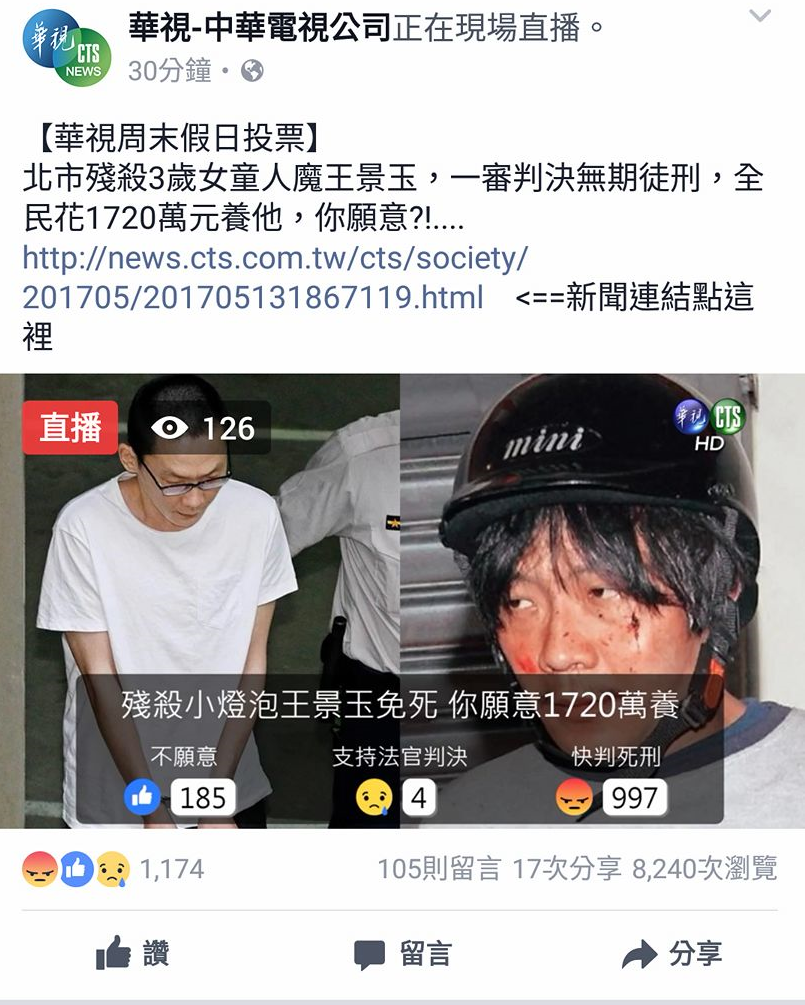View the 1,174 reactions list
The width and height of the screenshot is (805, 1005).
coord(112,869)
